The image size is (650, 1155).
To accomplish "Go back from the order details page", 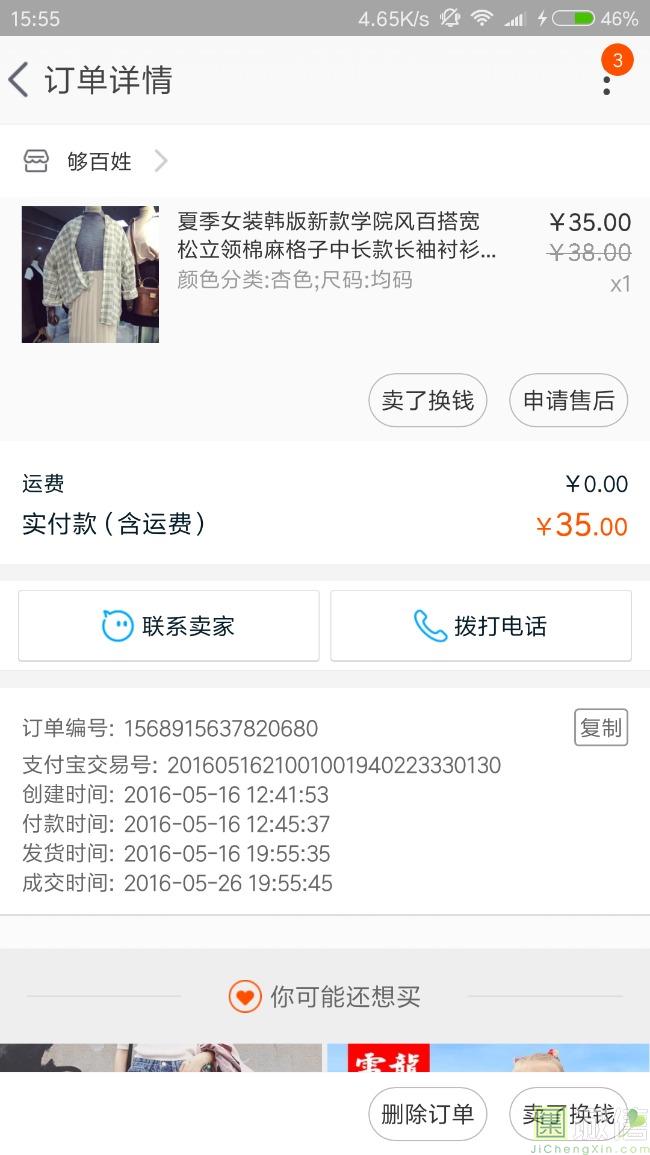I will click(20, 80).
